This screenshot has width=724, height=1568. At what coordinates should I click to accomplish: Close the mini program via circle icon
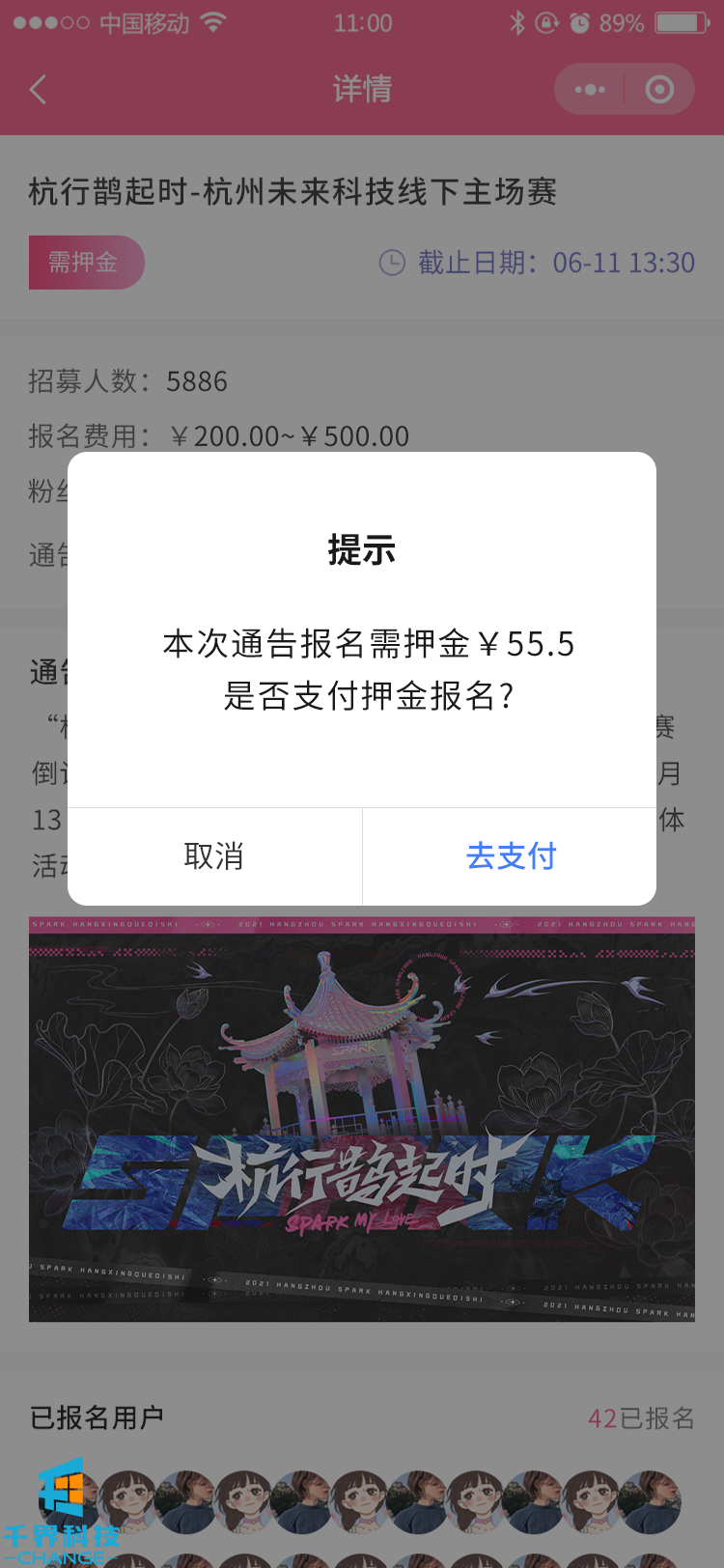coord(659,90)
